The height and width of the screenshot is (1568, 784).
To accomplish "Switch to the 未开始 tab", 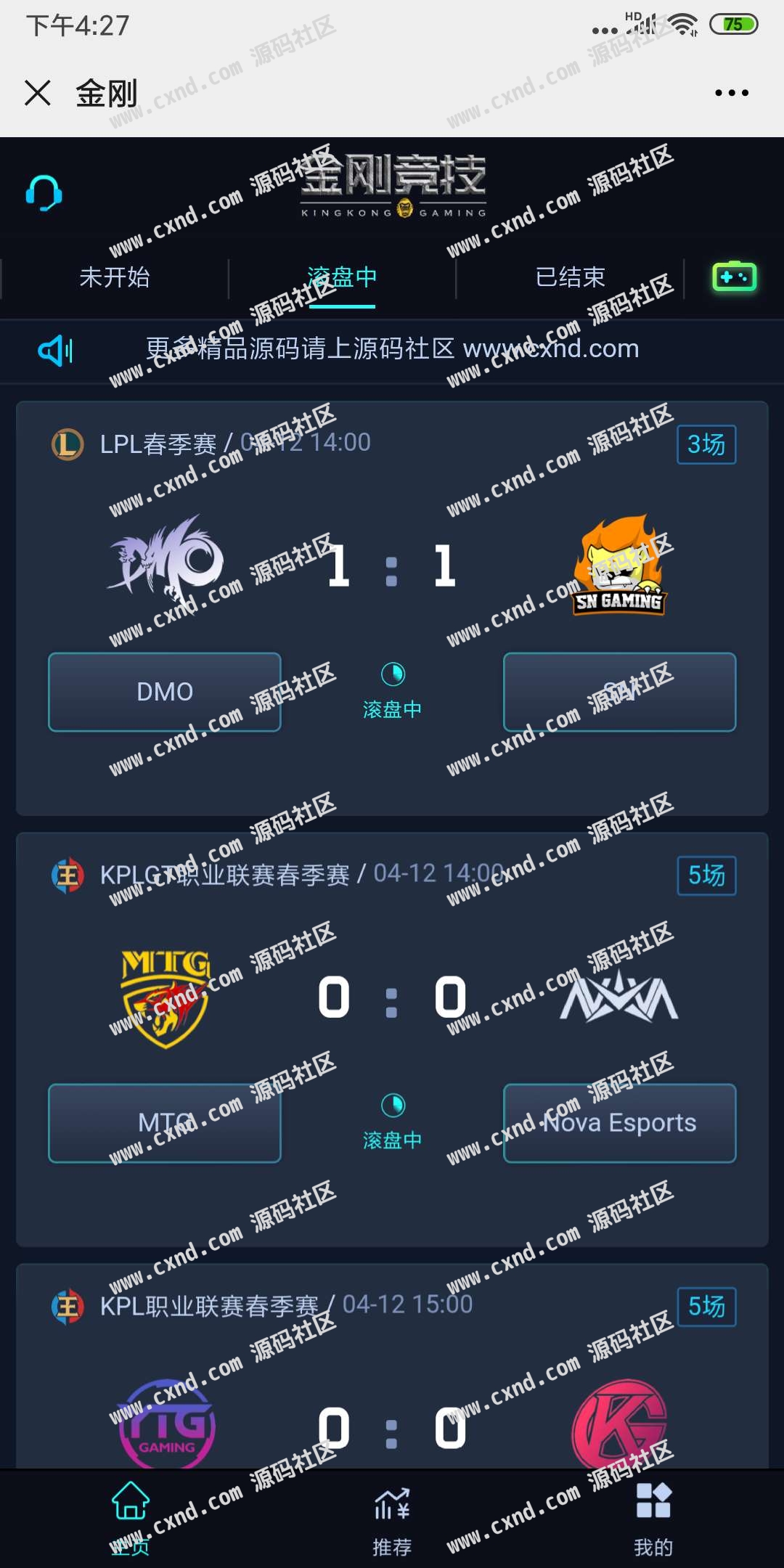I will (x=114, y=278).
